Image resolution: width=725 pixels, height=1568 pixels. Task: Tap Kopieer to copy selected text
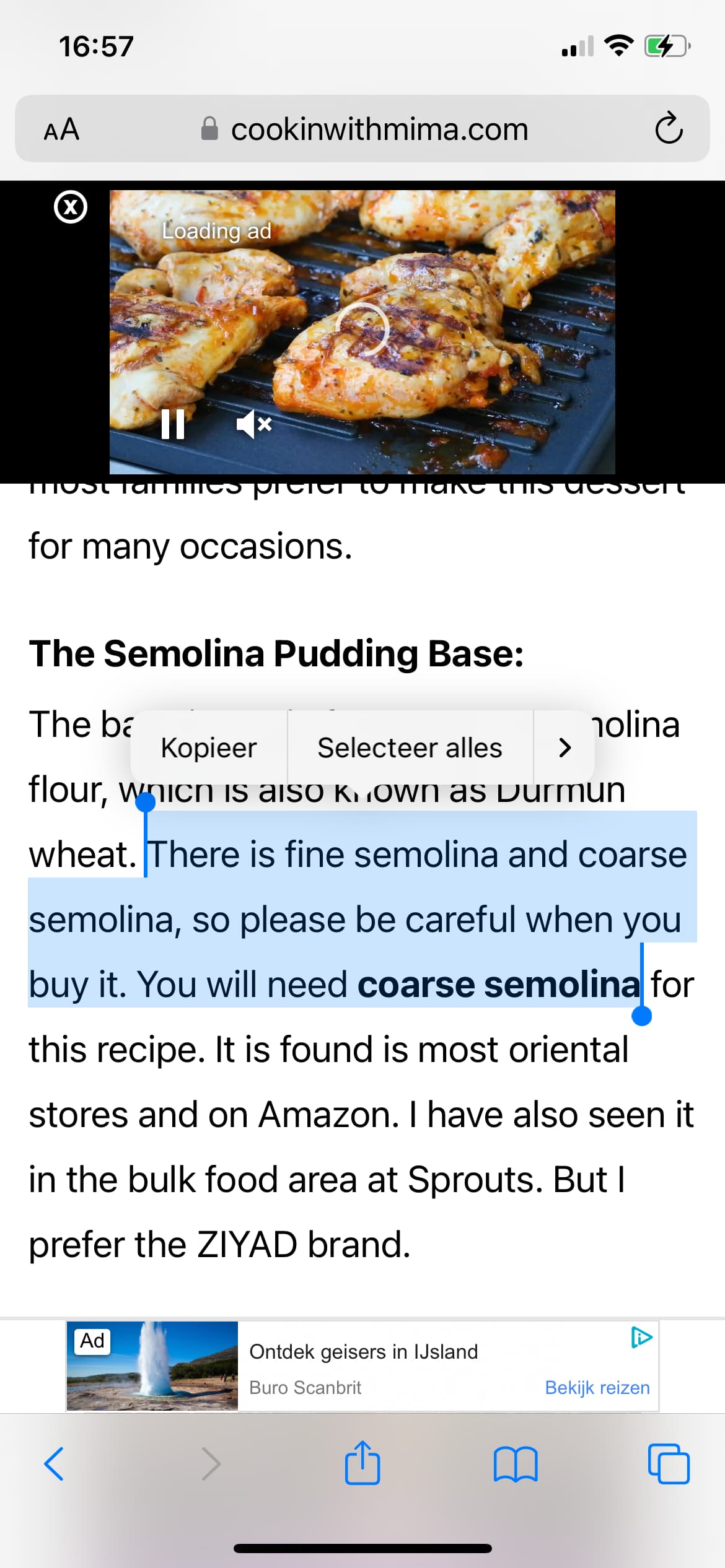click(x=209, y=747)
